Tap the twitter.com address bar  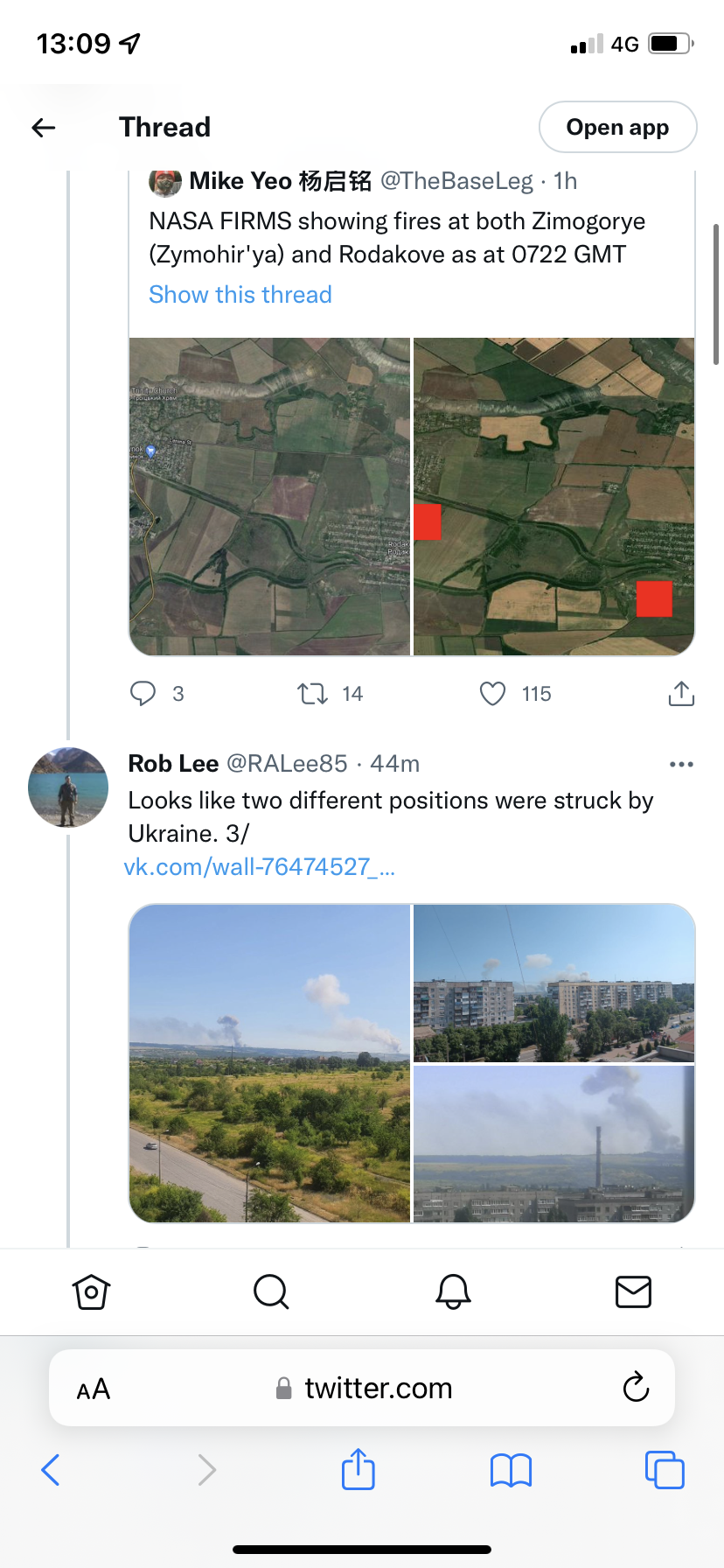[362, 1388]
